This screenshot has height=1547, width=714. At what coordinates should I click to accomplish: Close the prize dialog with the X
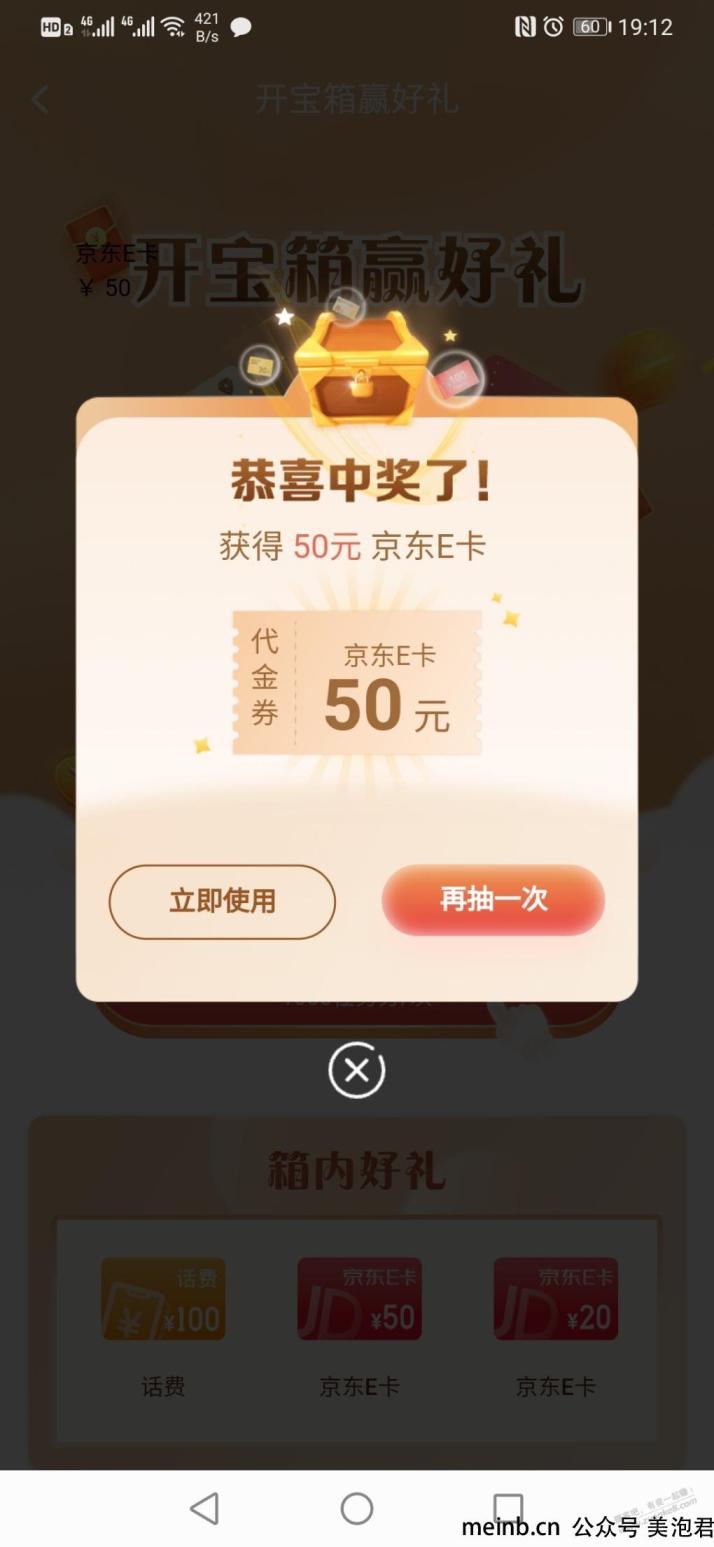pyautogui.click(x=357, y=1071)
